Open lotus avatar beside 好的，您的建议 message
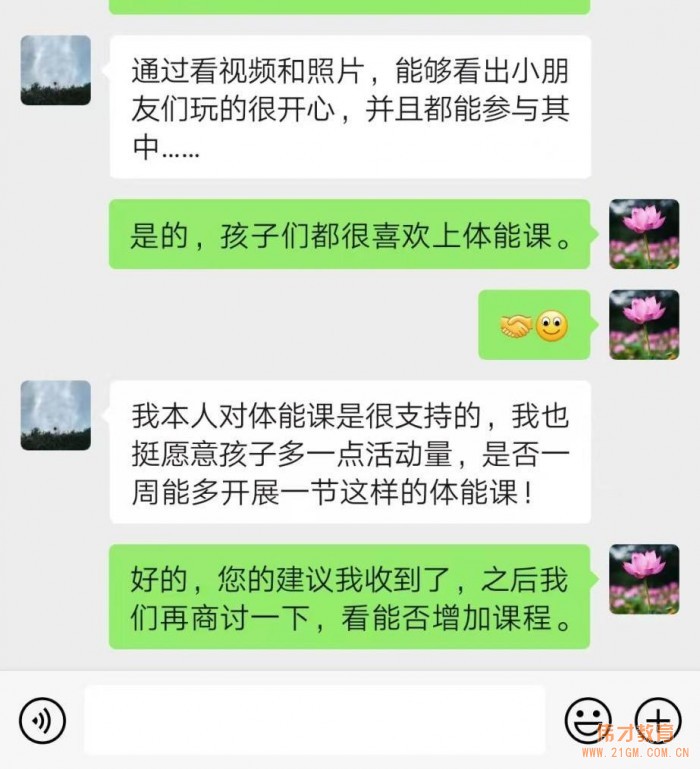Image resolution: width=700 pixels, height=769 pixels. [x=644, y=579]
